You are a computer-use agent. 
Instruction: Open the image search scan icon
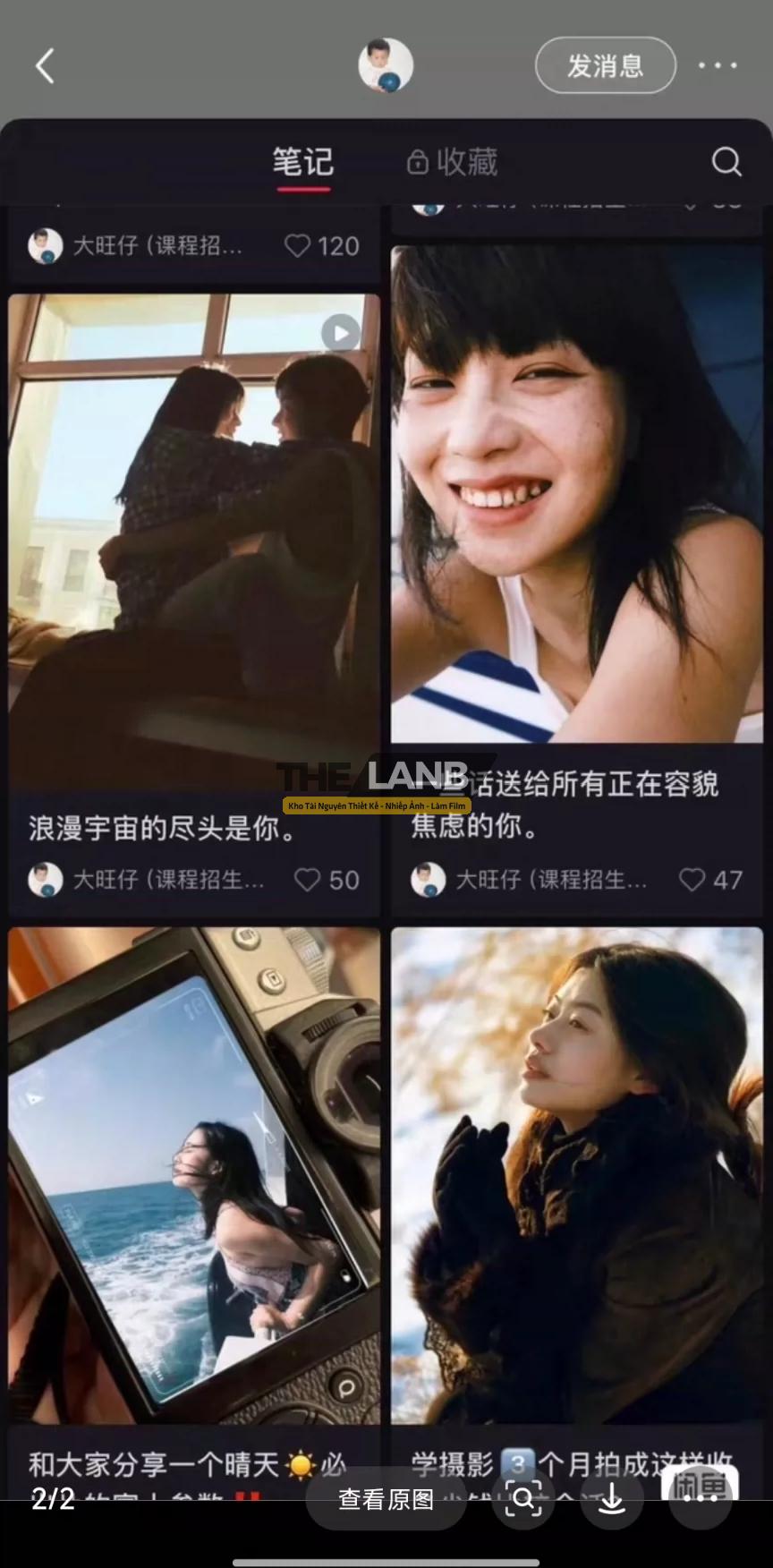click(523, 1499)
